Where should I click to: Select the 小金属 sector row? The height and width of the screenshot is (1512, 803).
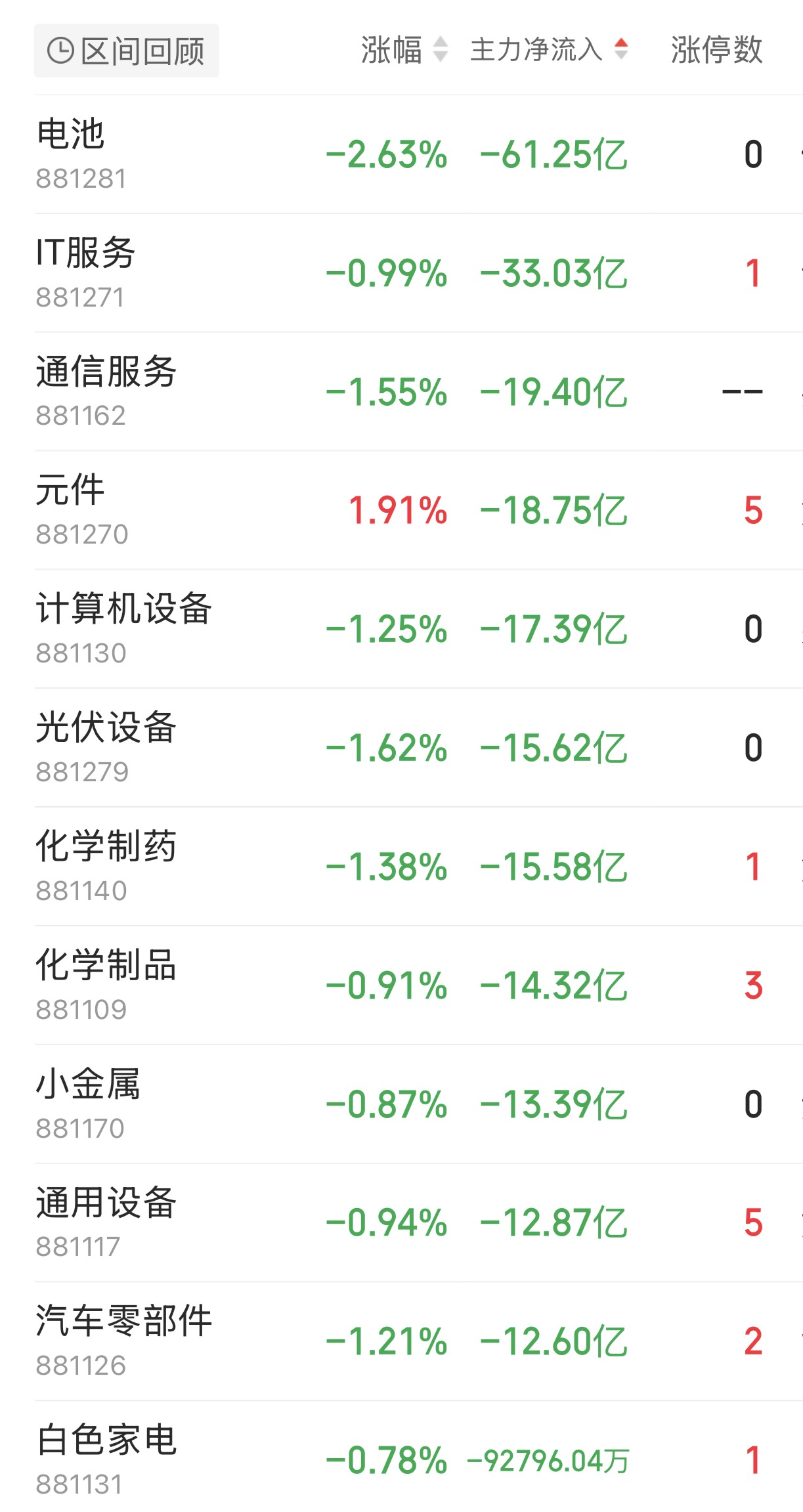pos(419,1104)
